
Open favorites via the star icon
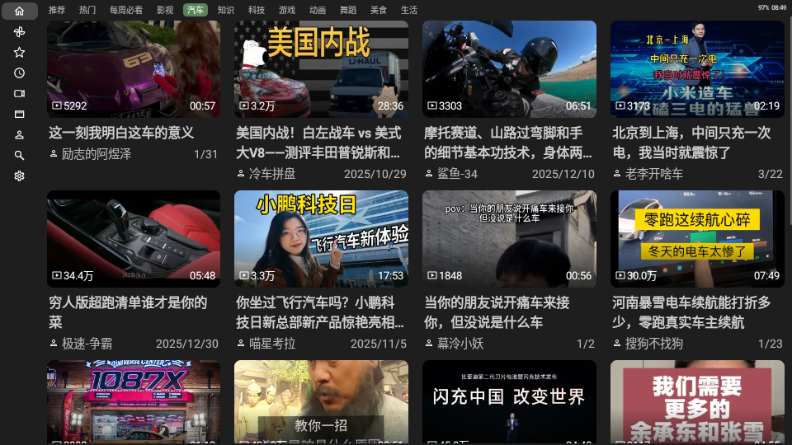[x=19, y=52]
